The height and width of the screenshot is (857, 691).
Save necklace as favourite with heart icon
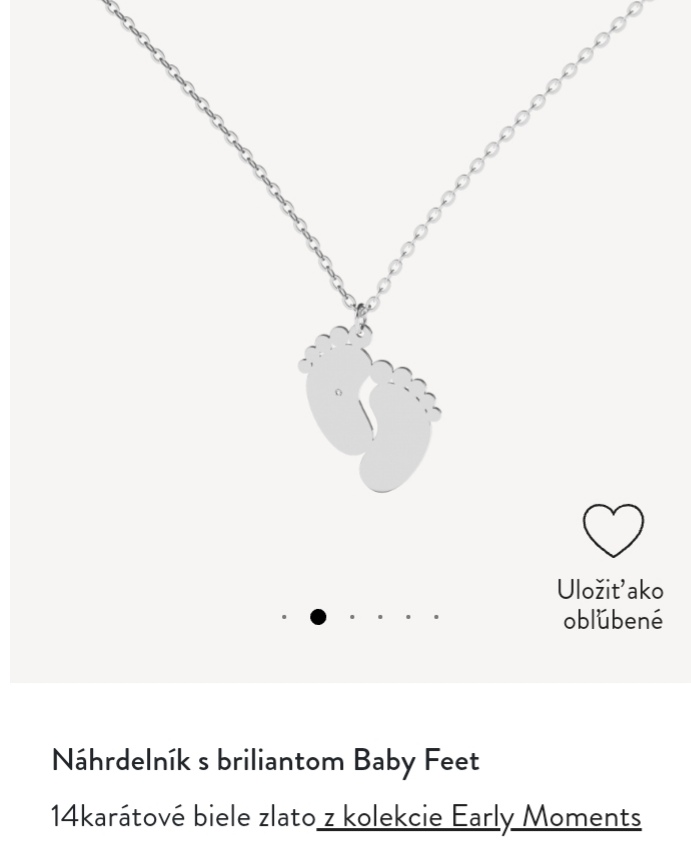point(613,531)
